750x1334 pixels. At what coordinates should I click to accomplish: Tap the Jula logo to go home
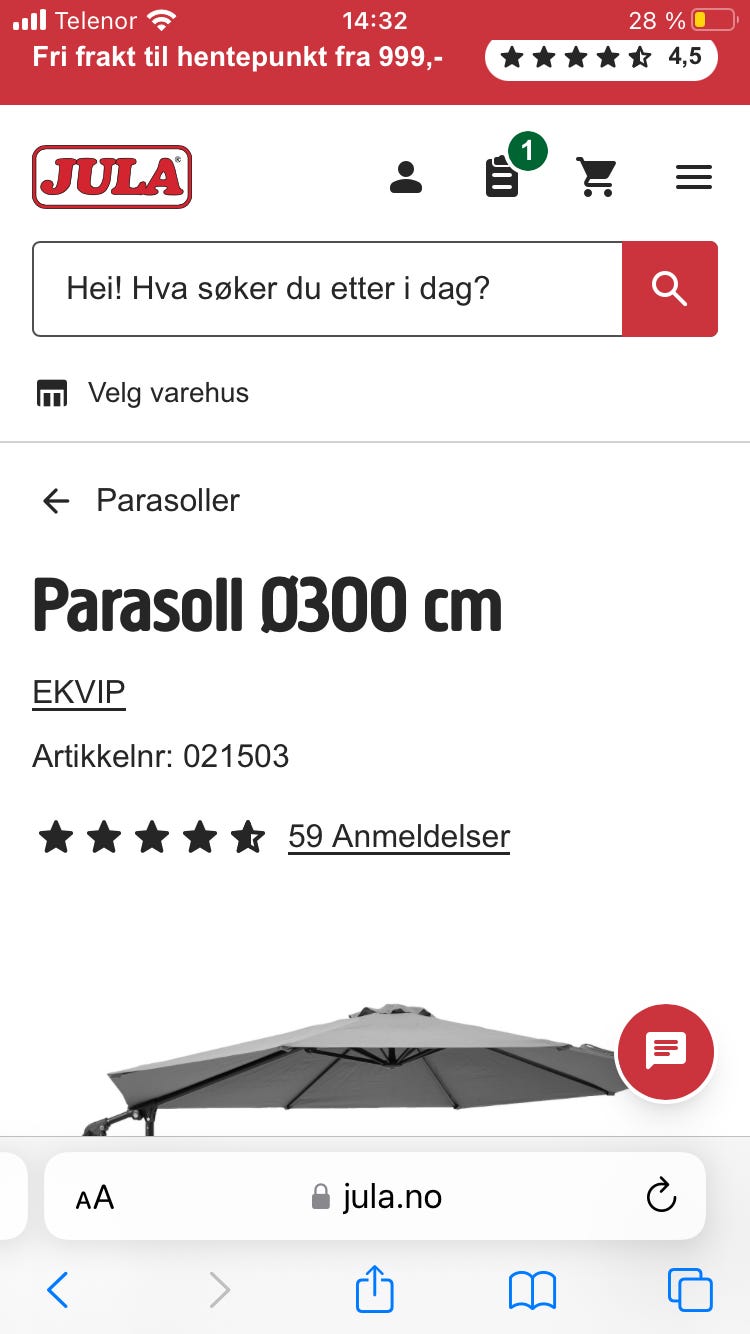point(112,177)
